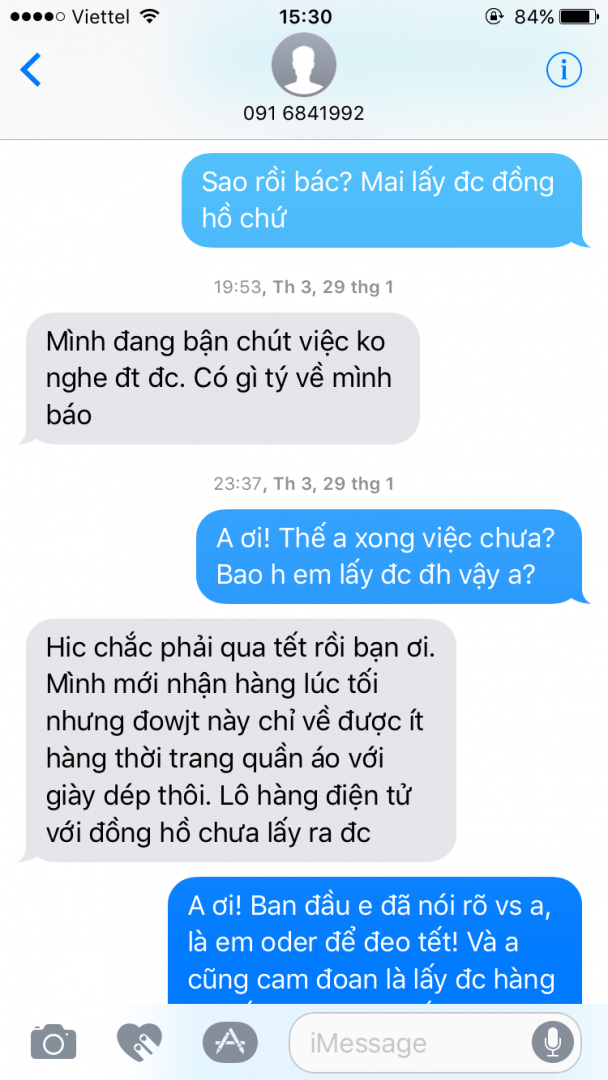
Task: Open Digital Touch heart icon
Action: (x=139, y=1043)
